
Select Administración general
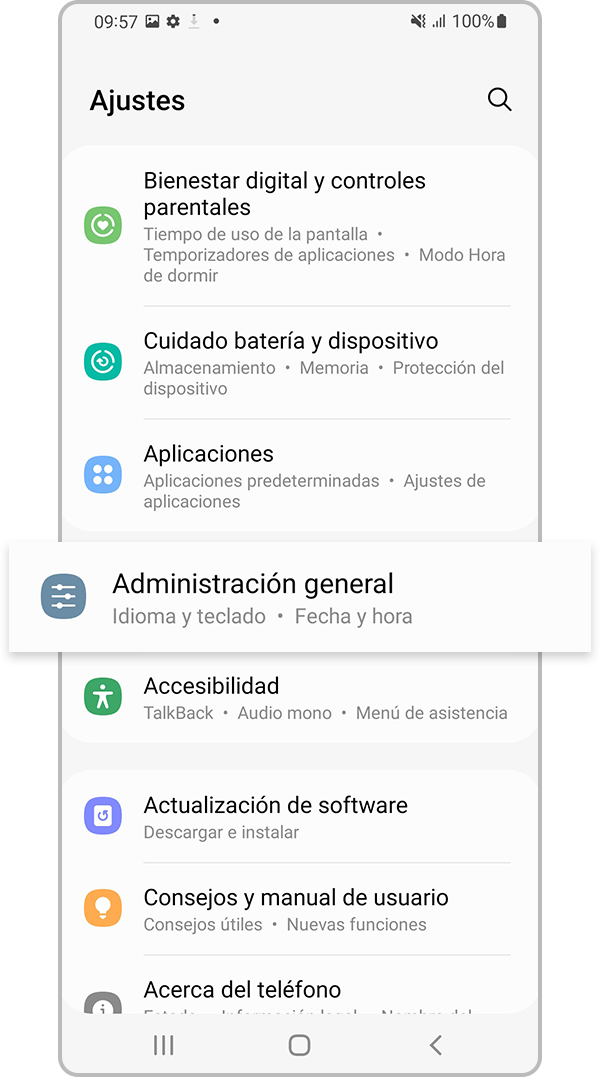click(x=300, y=597)
